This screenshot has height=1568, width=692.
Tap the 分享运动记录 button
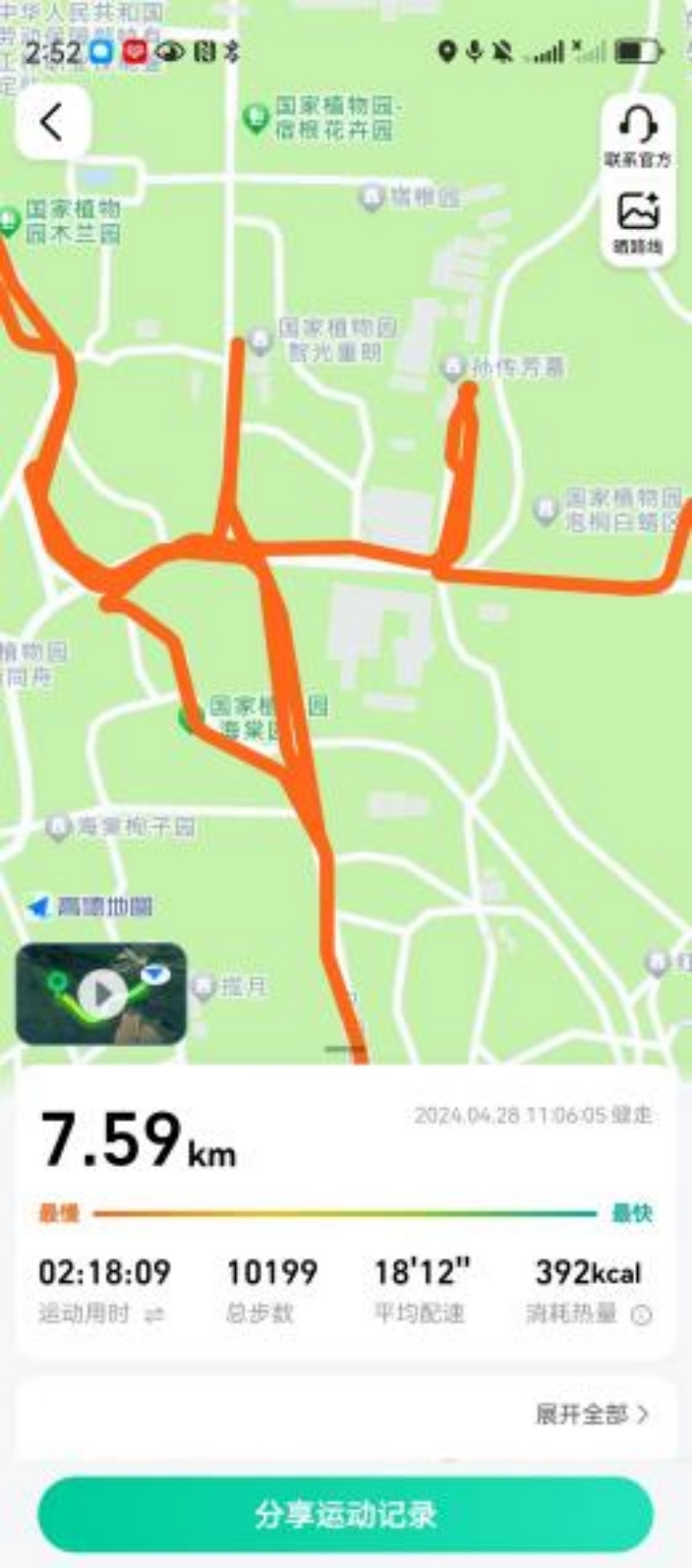point(346,1514)
